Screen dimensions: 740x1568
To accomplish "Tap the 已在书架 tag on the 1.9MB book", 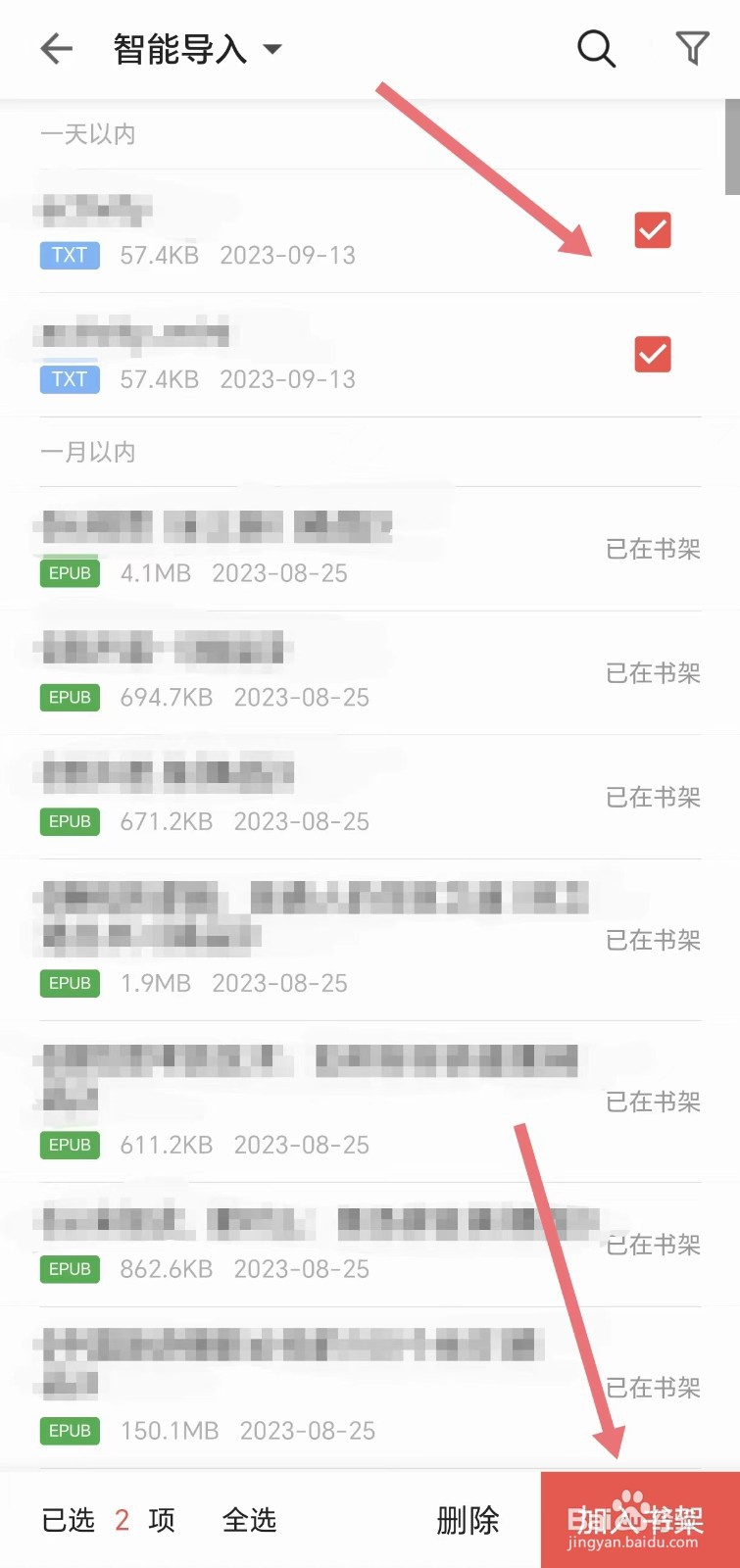I will tap(652, 940).
